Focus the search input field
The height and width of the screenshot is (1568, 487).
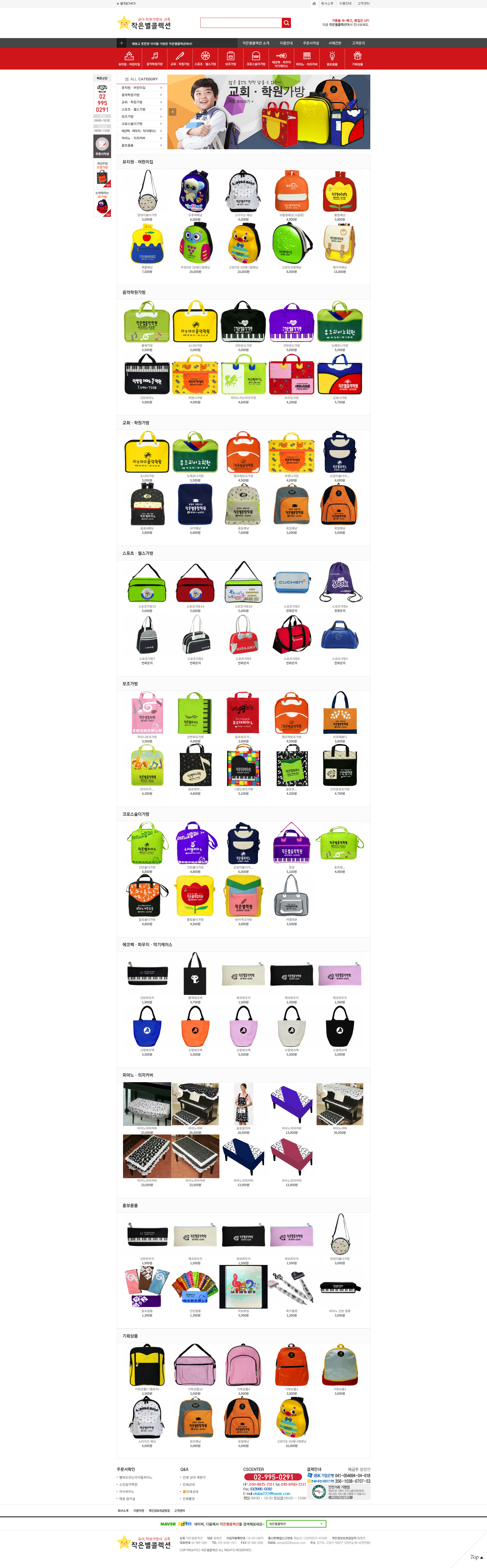(241, 23)
